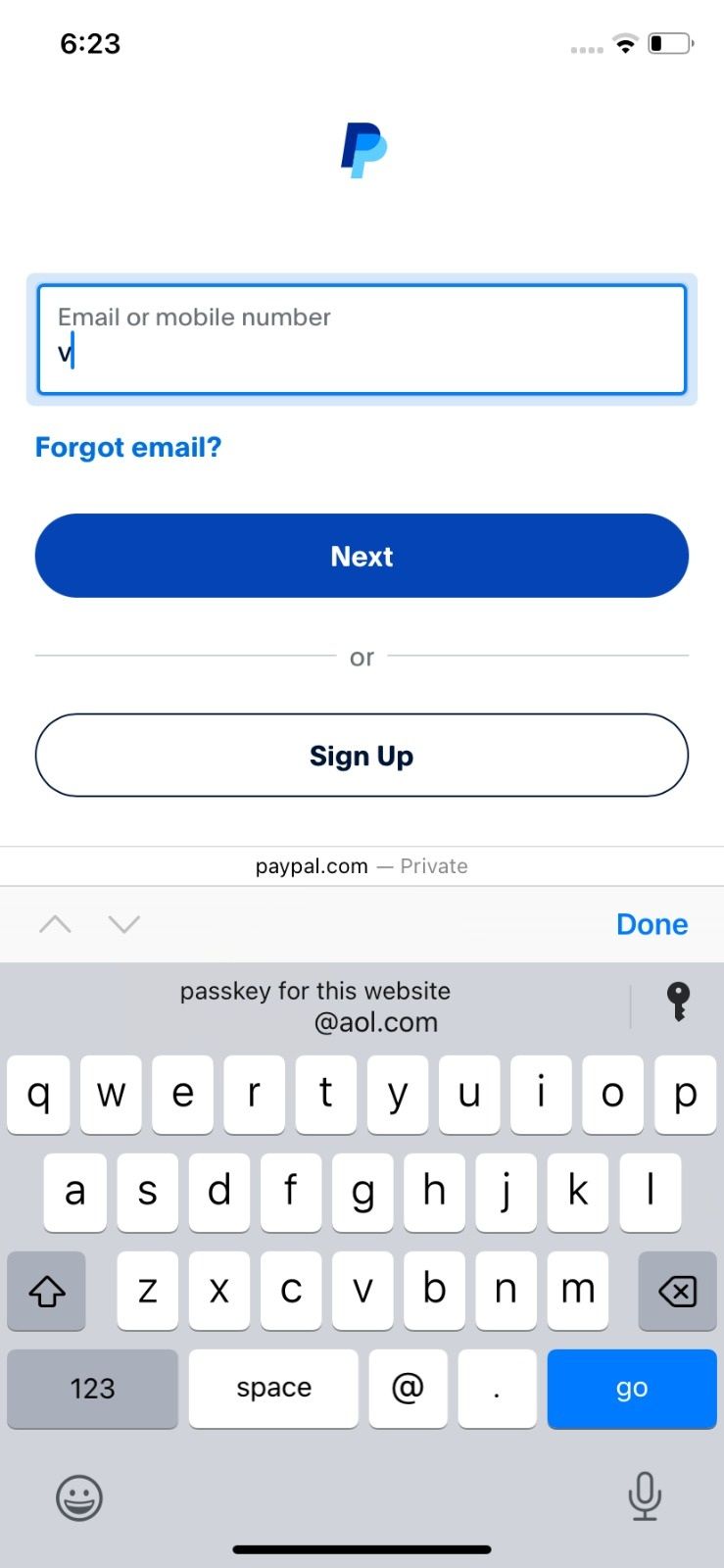
Task: Open the emoji keyboard
Action: [78, 1497]
